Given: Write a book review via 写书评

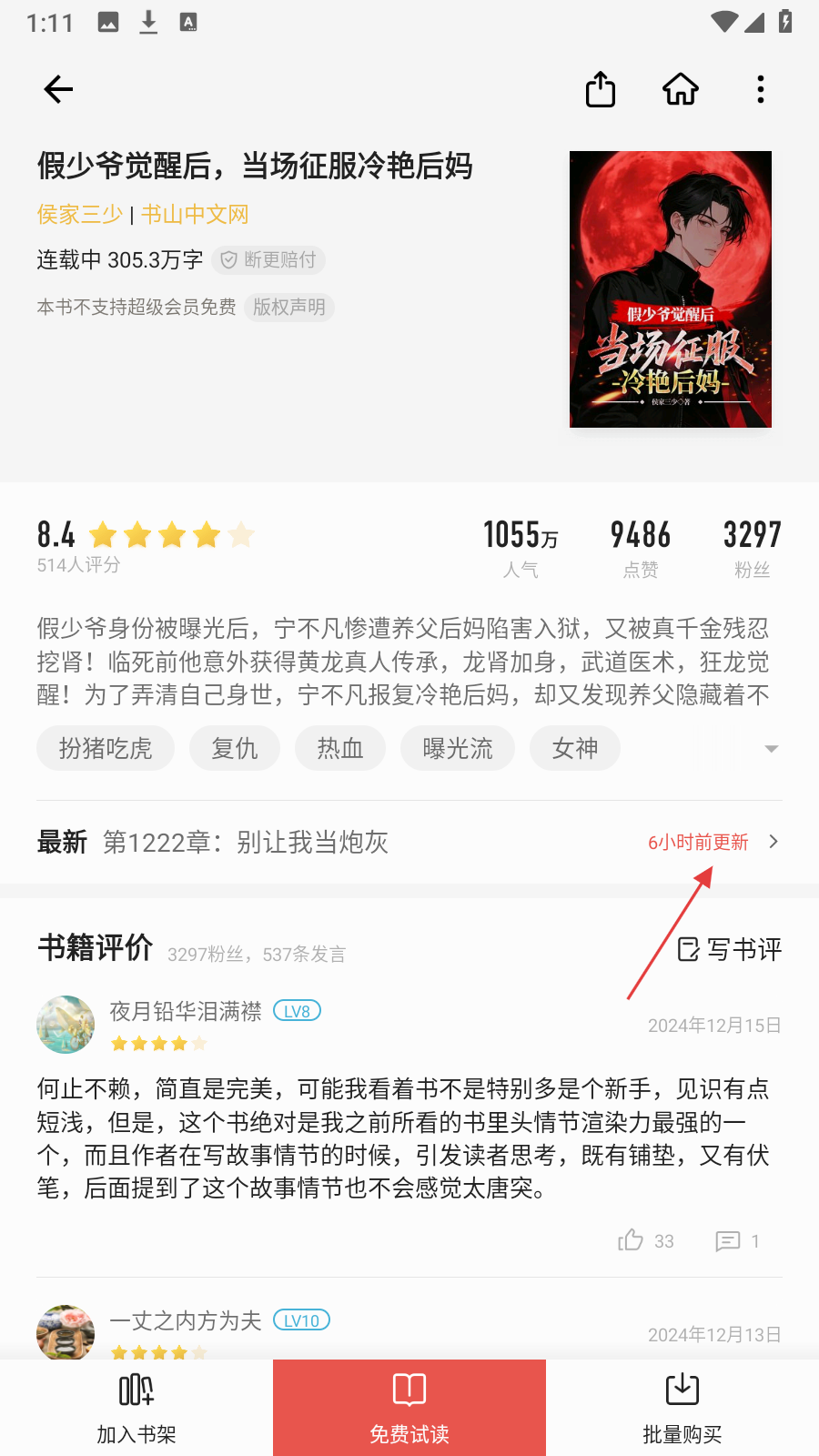Looking at the screenshot, I should pos(730,949).
